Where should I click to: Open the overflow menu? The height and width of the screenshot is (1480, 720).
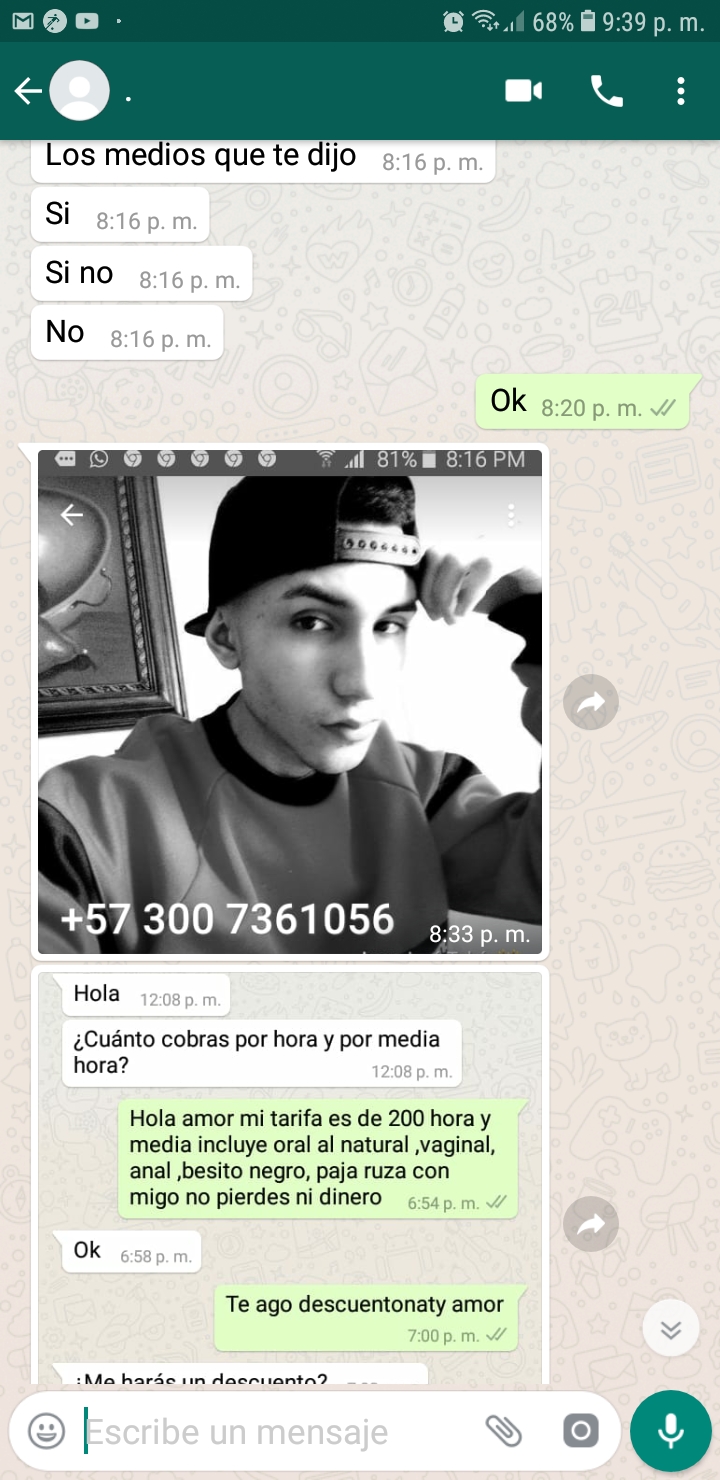point(681,92)
